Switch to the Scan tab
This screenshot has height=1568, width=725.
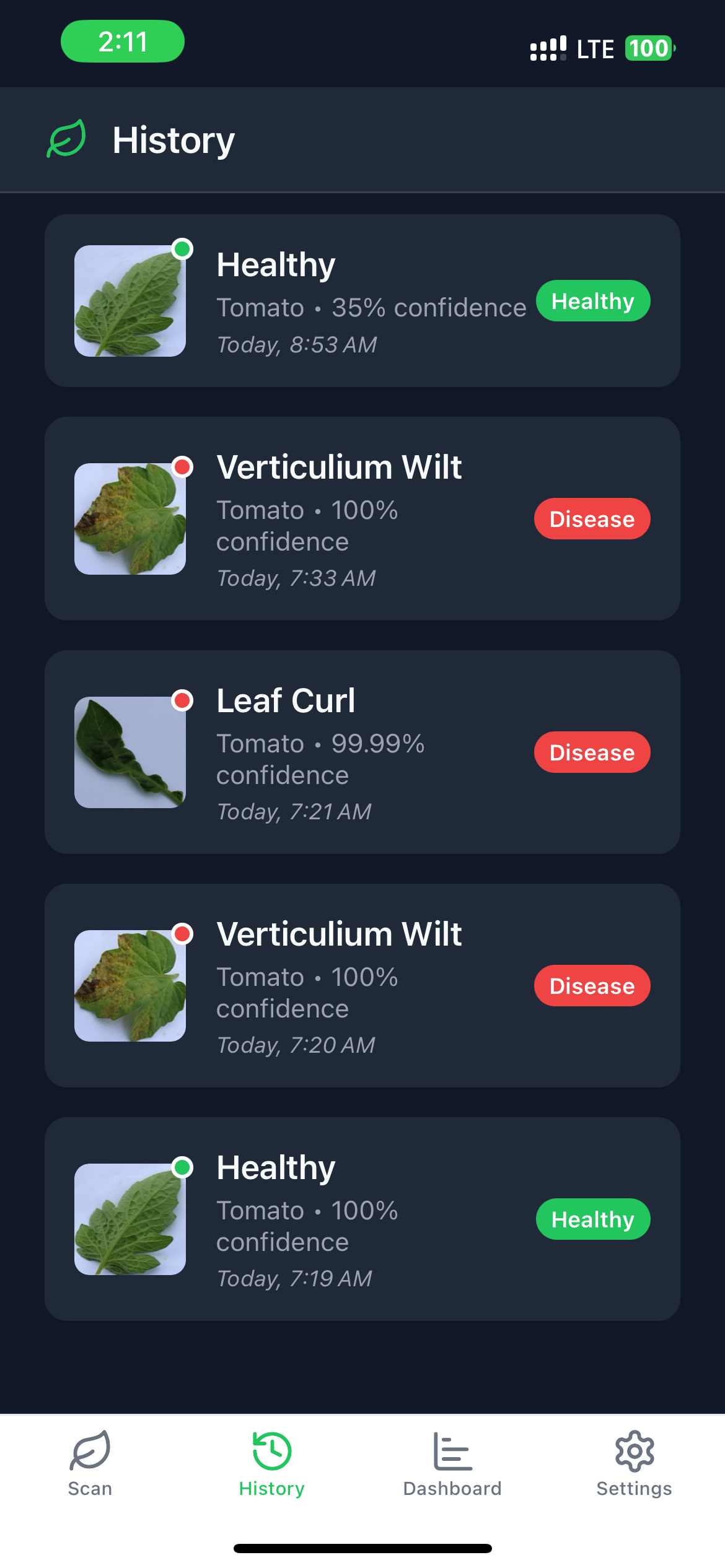tap(90, 1464)
